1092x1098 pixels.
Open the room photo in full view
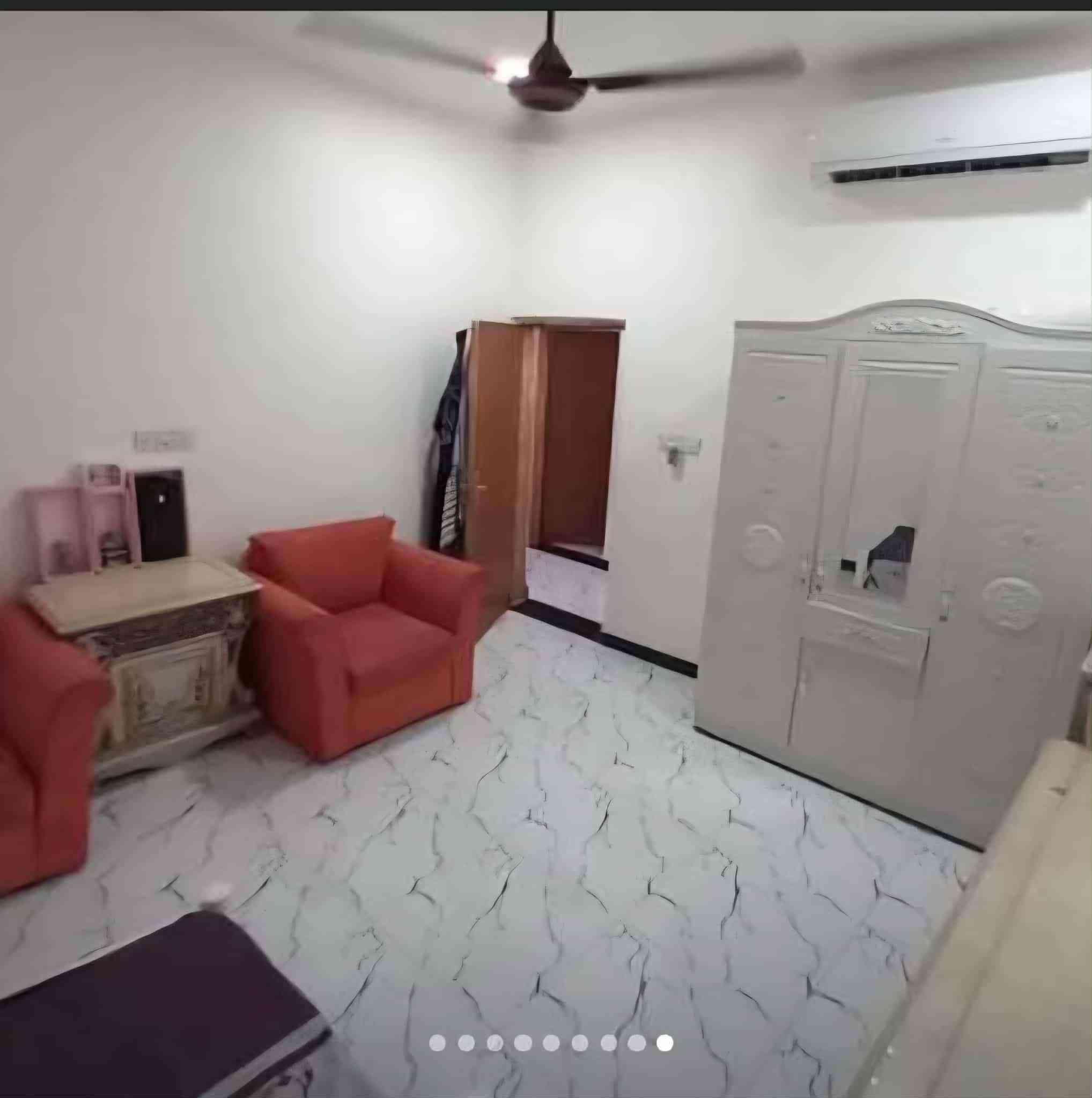click(x=545, y=512)
